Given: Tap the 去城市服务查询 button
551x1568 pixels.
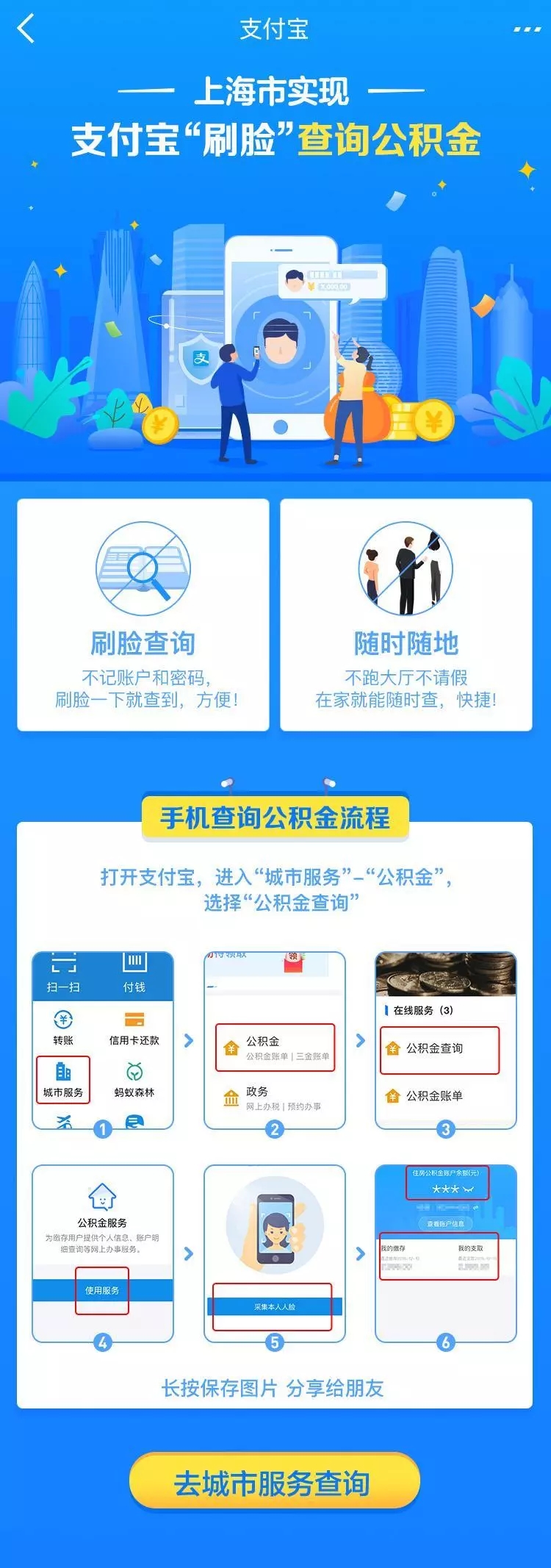Looking at the screenshot, I should pyautogui.click(x=274, y=1482).
